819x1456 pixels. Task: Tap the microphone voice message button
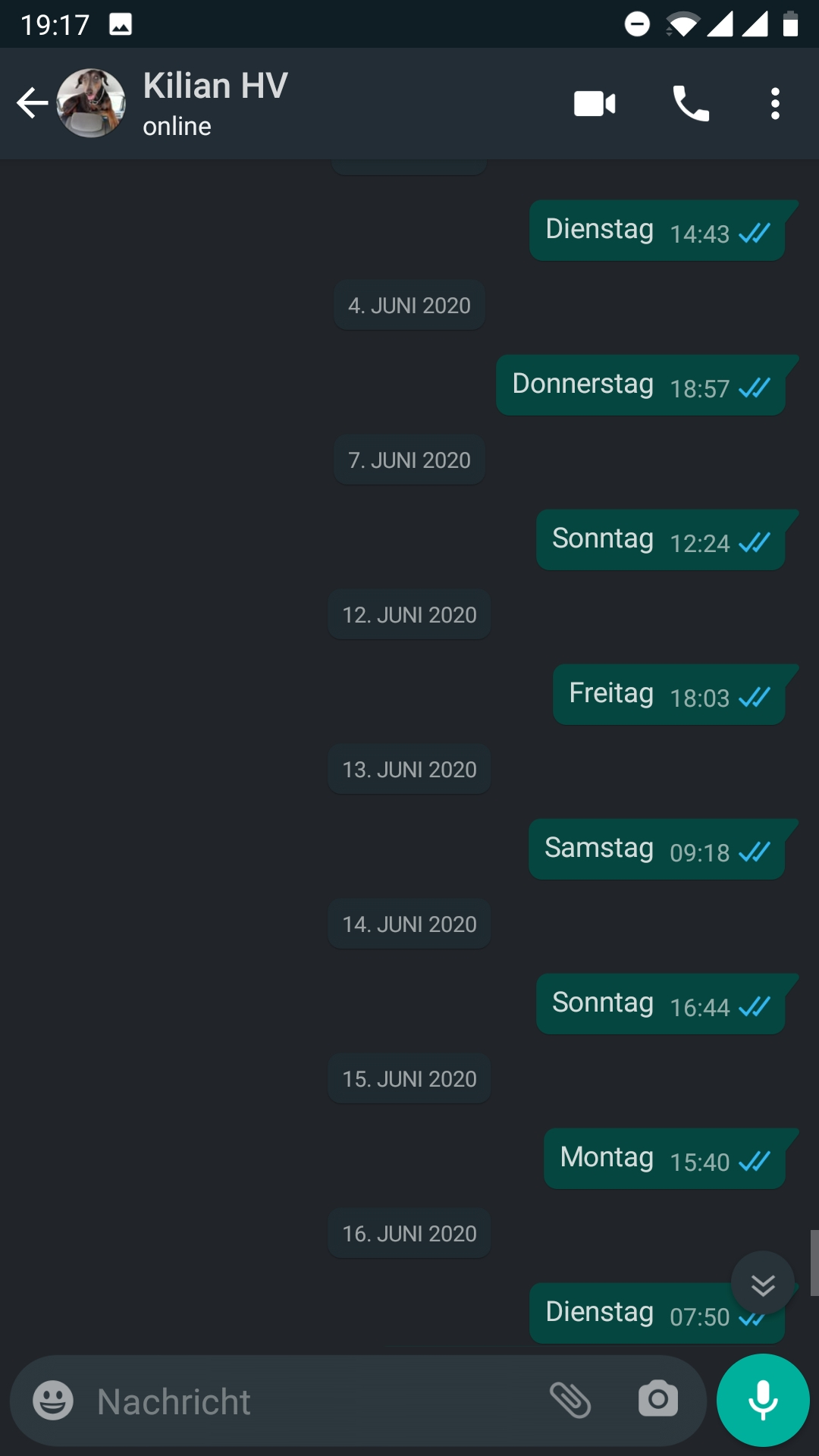tap(763, 1400)
